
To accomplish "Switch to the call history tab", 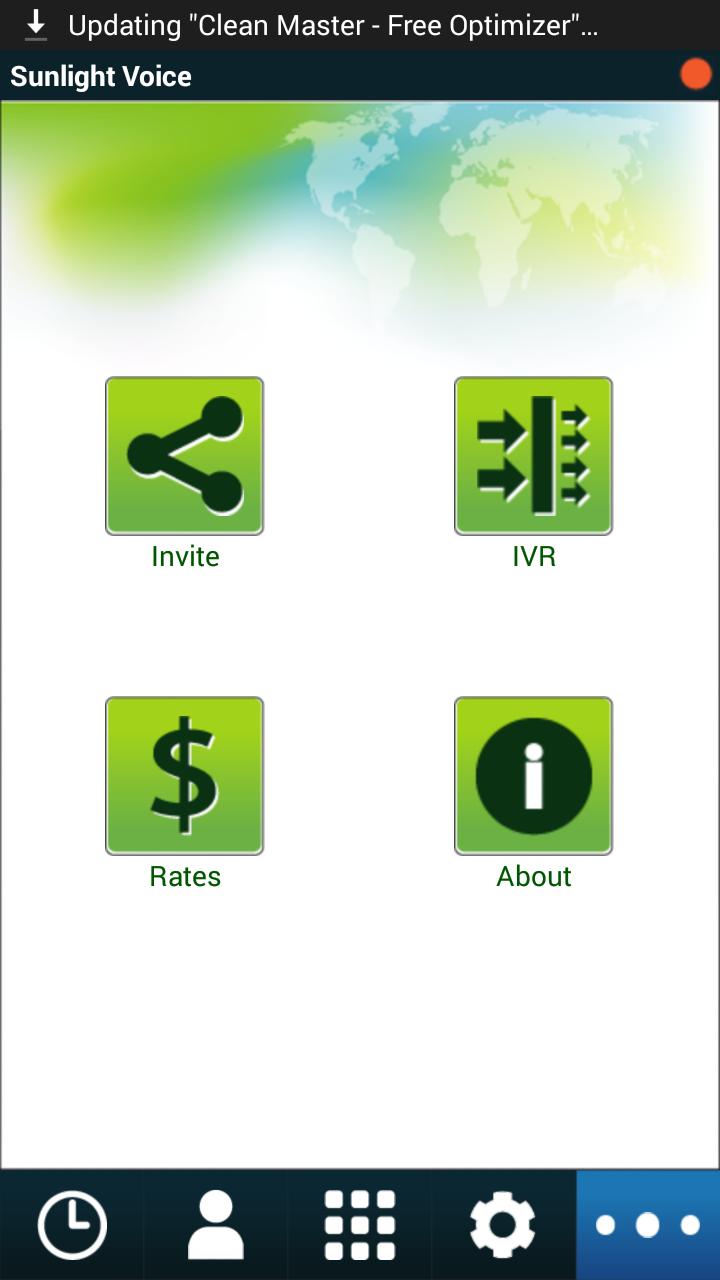I will click(72, 1225).
